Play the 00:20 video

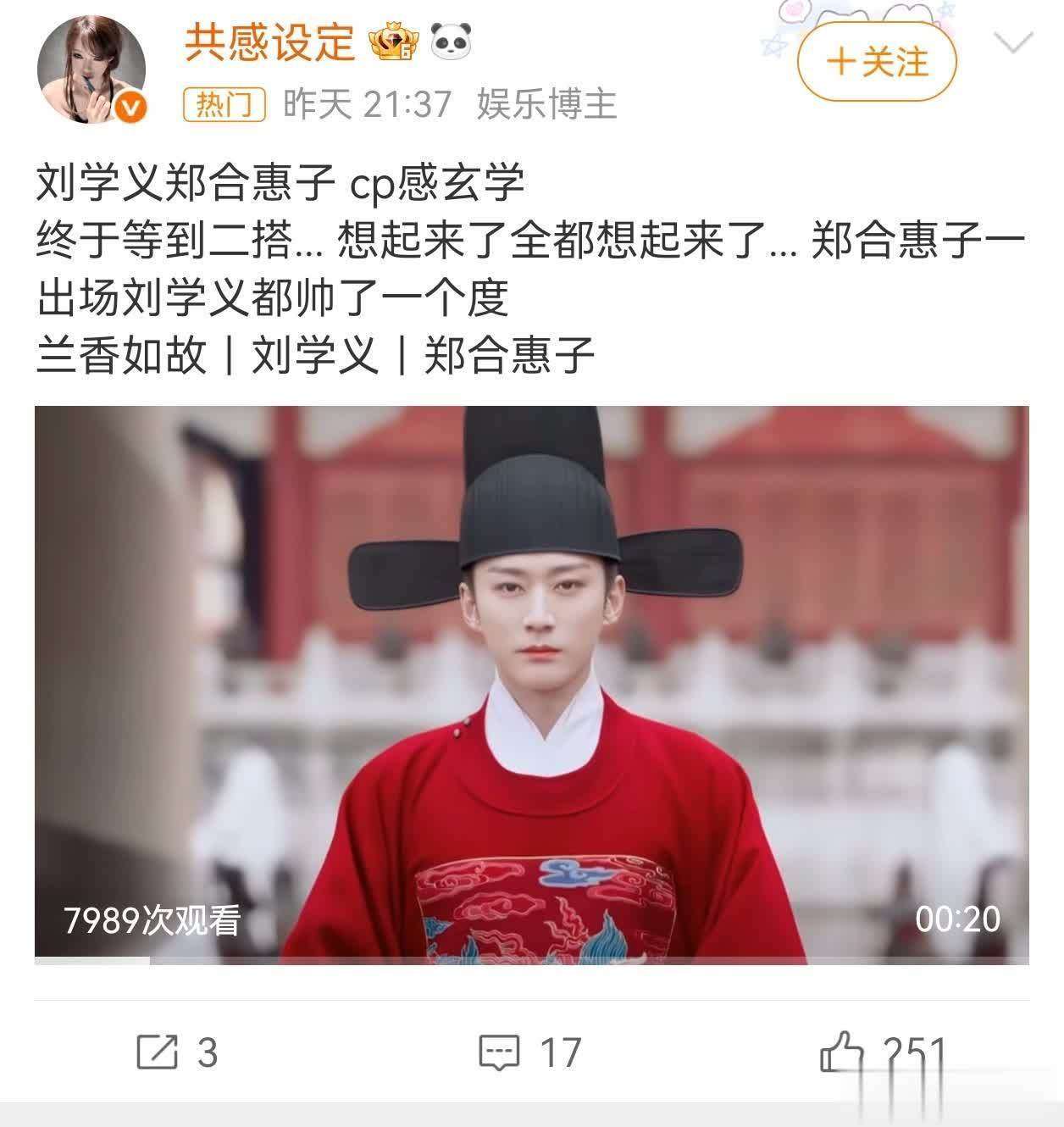click(x=532, y=685)
